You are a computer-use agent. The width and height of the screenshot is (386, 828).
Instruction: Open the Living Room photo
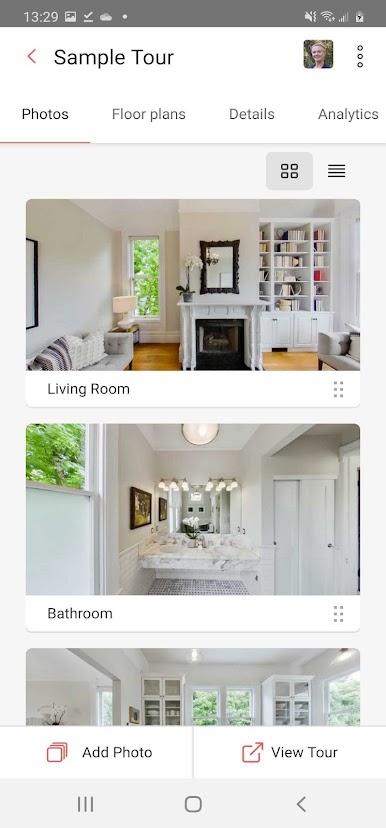point(193,285)
